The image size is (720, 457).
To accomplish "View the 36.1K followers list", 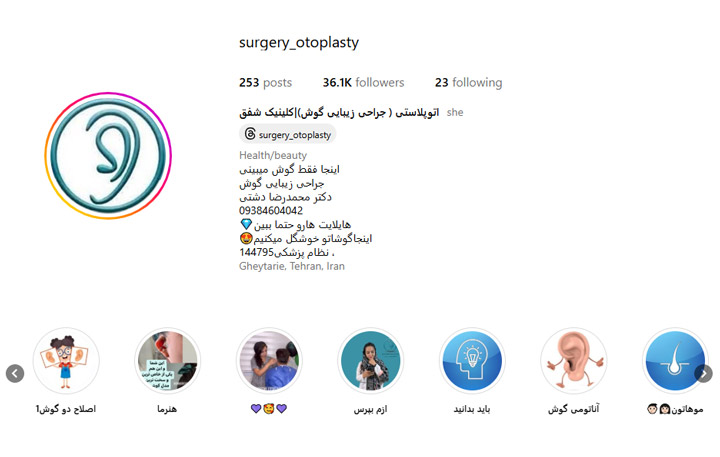I will 363,83.
